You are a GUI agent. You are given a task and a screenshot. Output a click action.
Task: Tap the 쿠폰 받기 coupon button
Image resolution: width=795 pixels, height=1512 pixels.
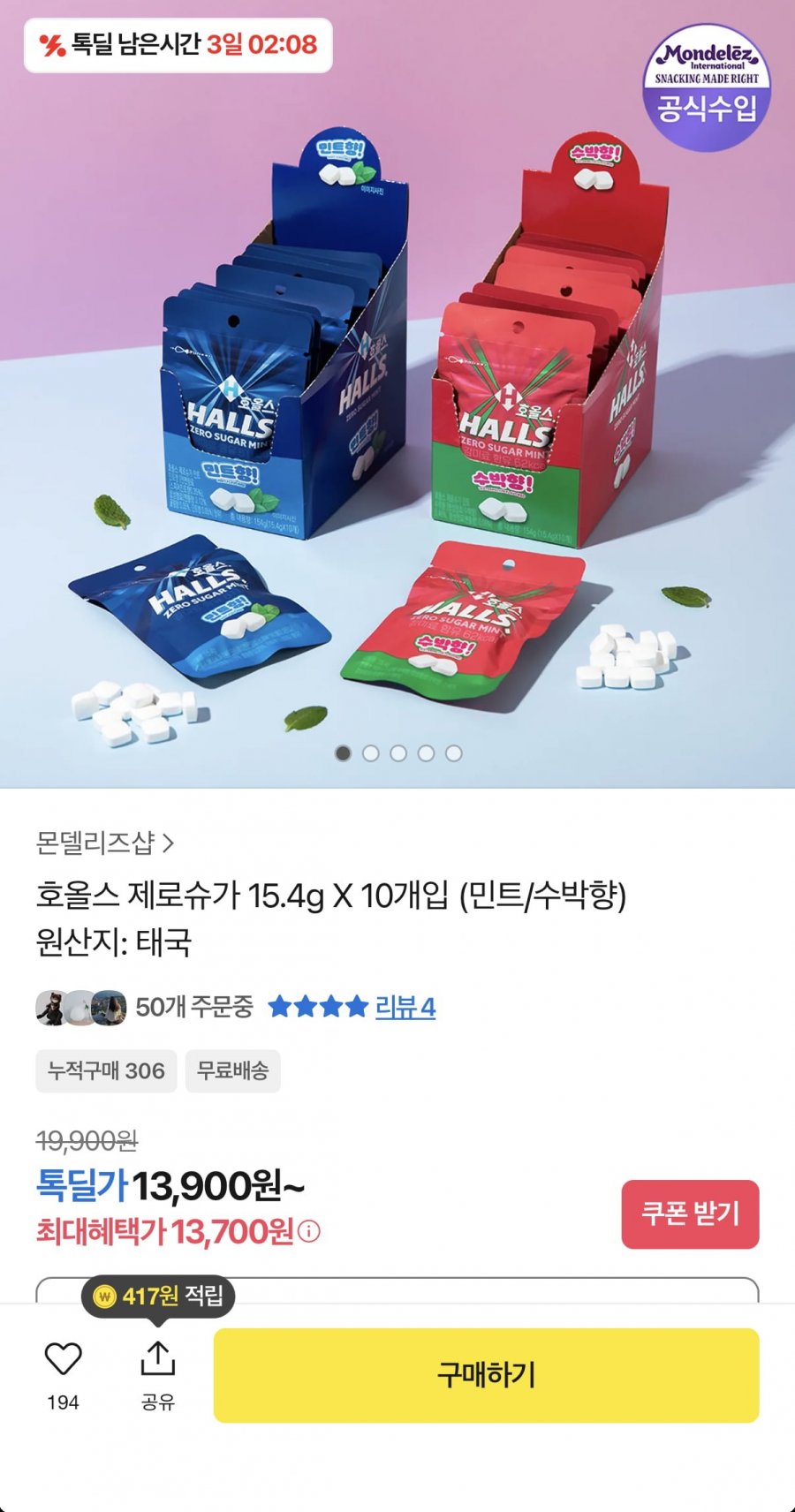click(690, 1213)
